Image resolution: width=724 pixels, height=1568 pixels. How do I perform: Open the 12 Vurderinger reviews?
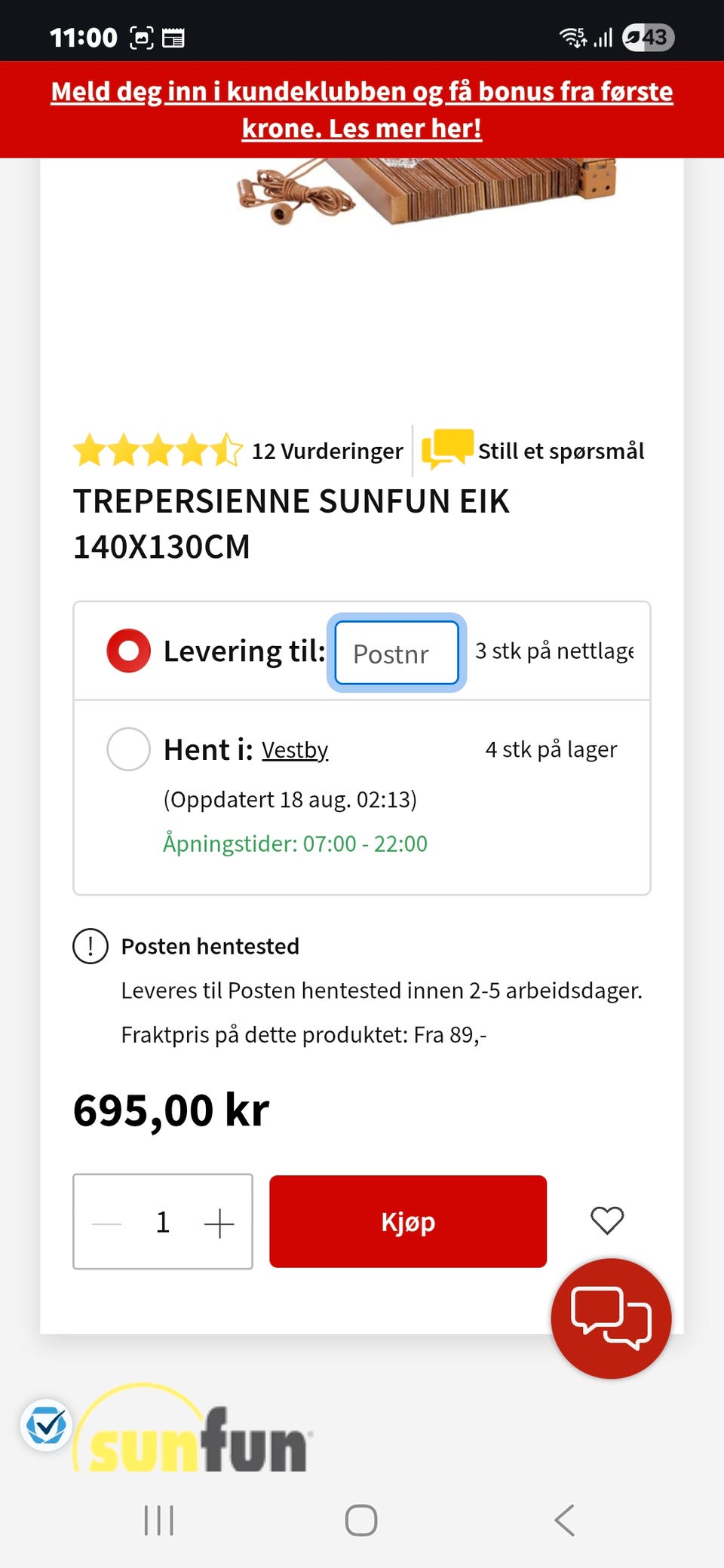tap(327, 452)
